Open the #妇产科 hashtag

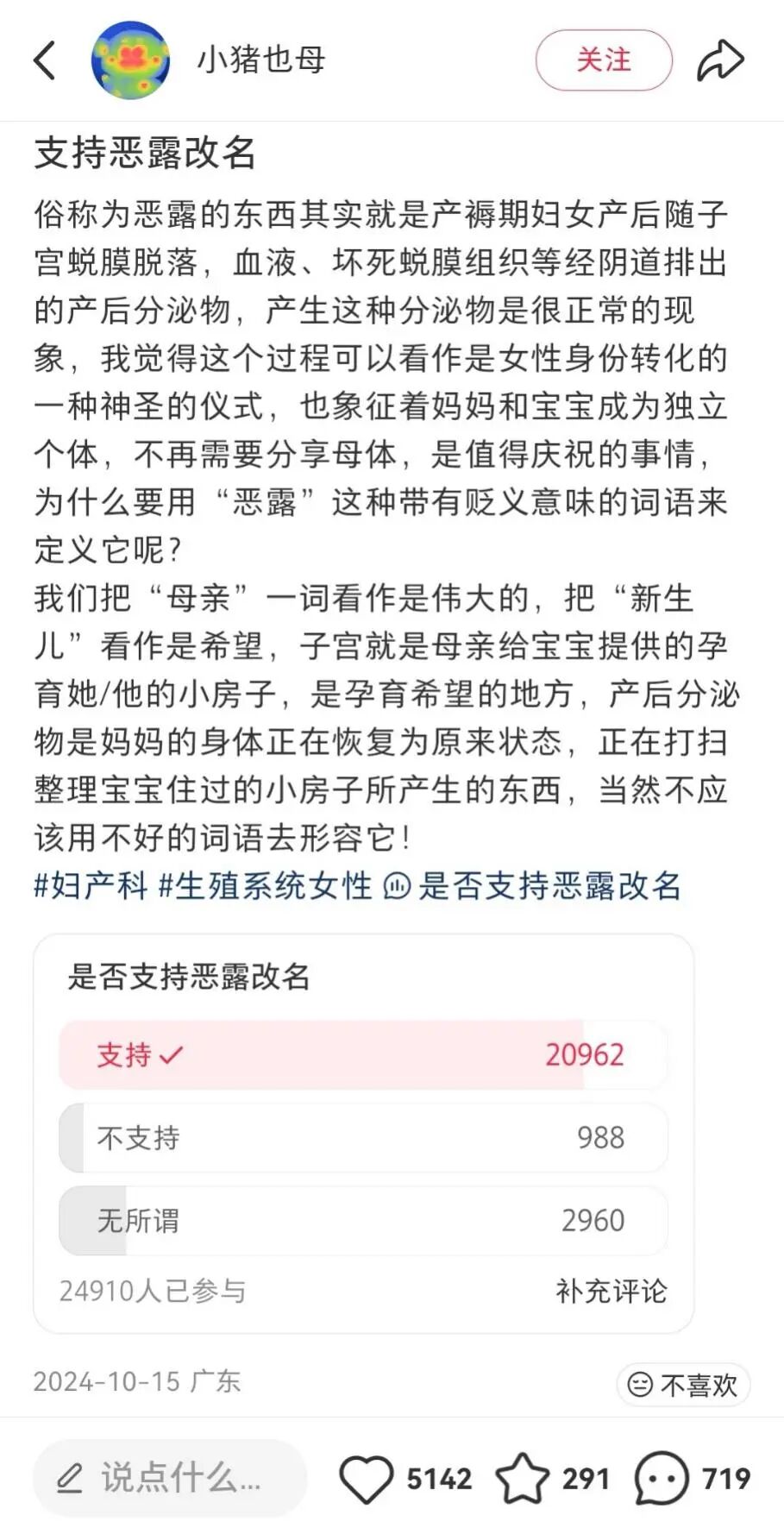tap(91, 886)
